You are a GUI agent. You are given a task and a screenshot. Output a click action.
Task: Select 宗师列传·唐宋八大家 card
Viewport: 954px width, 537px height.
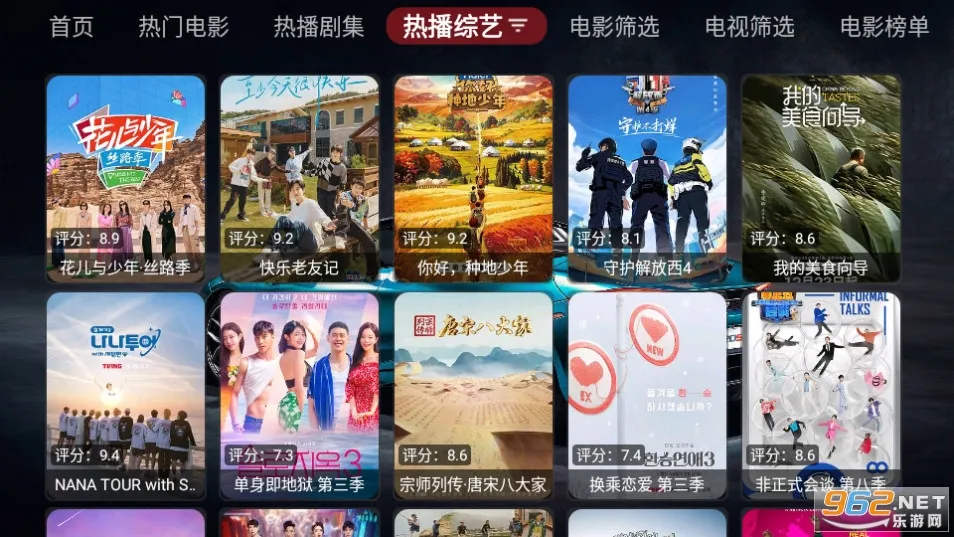(473, 395)
